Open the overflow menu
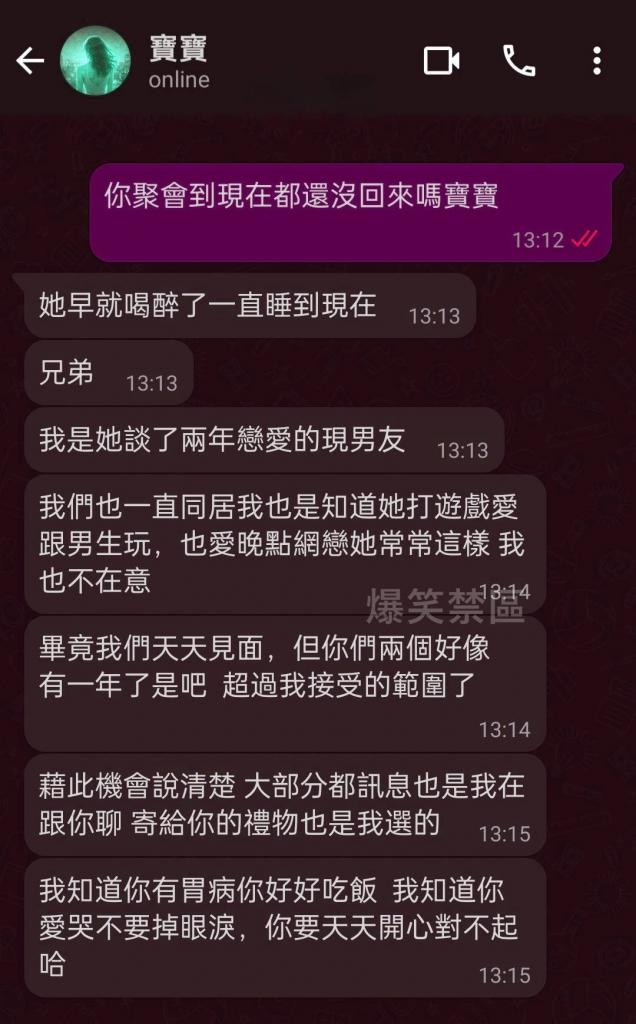 click(596, 61)
